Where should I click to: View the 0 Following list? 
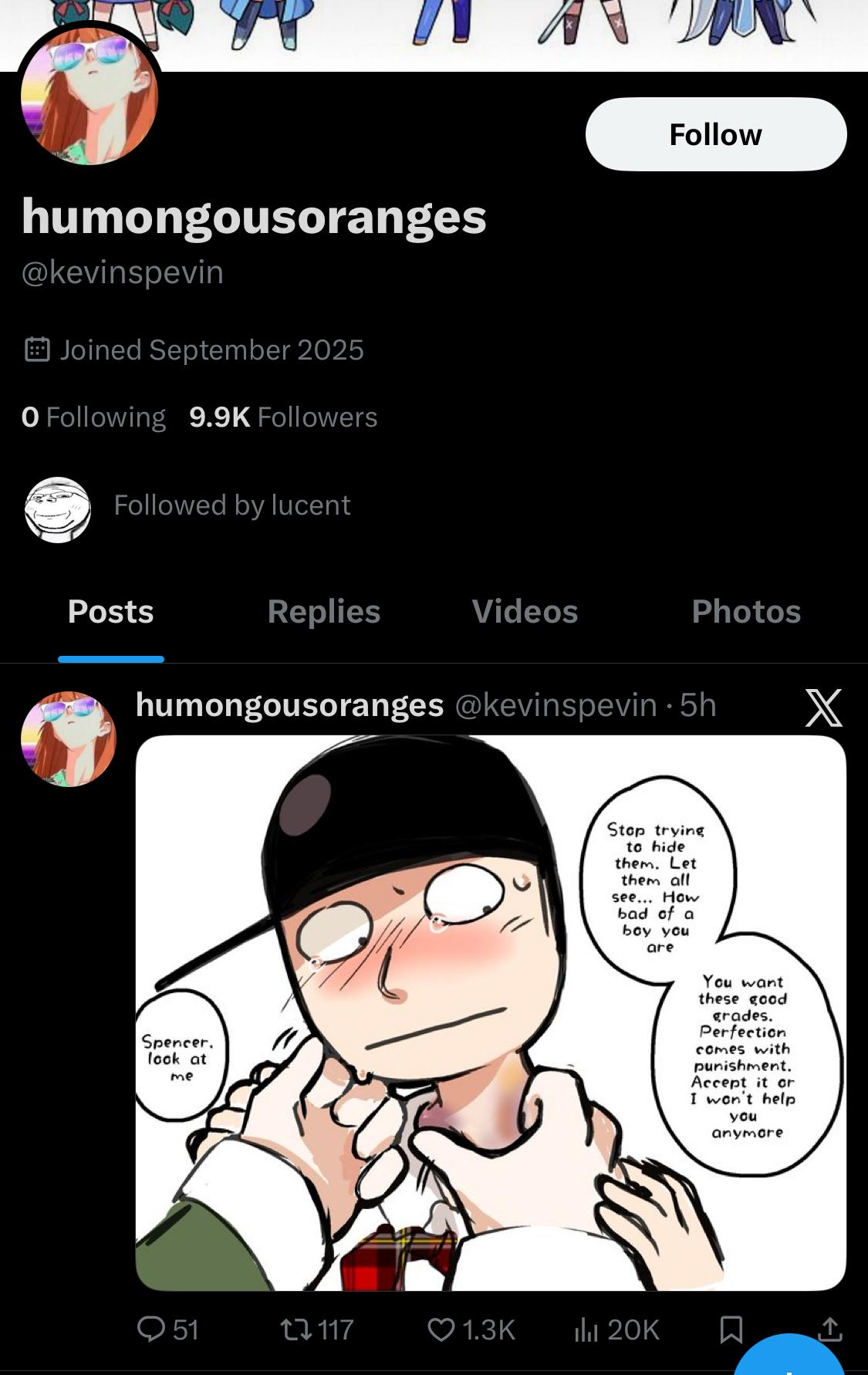coord(93,417)
